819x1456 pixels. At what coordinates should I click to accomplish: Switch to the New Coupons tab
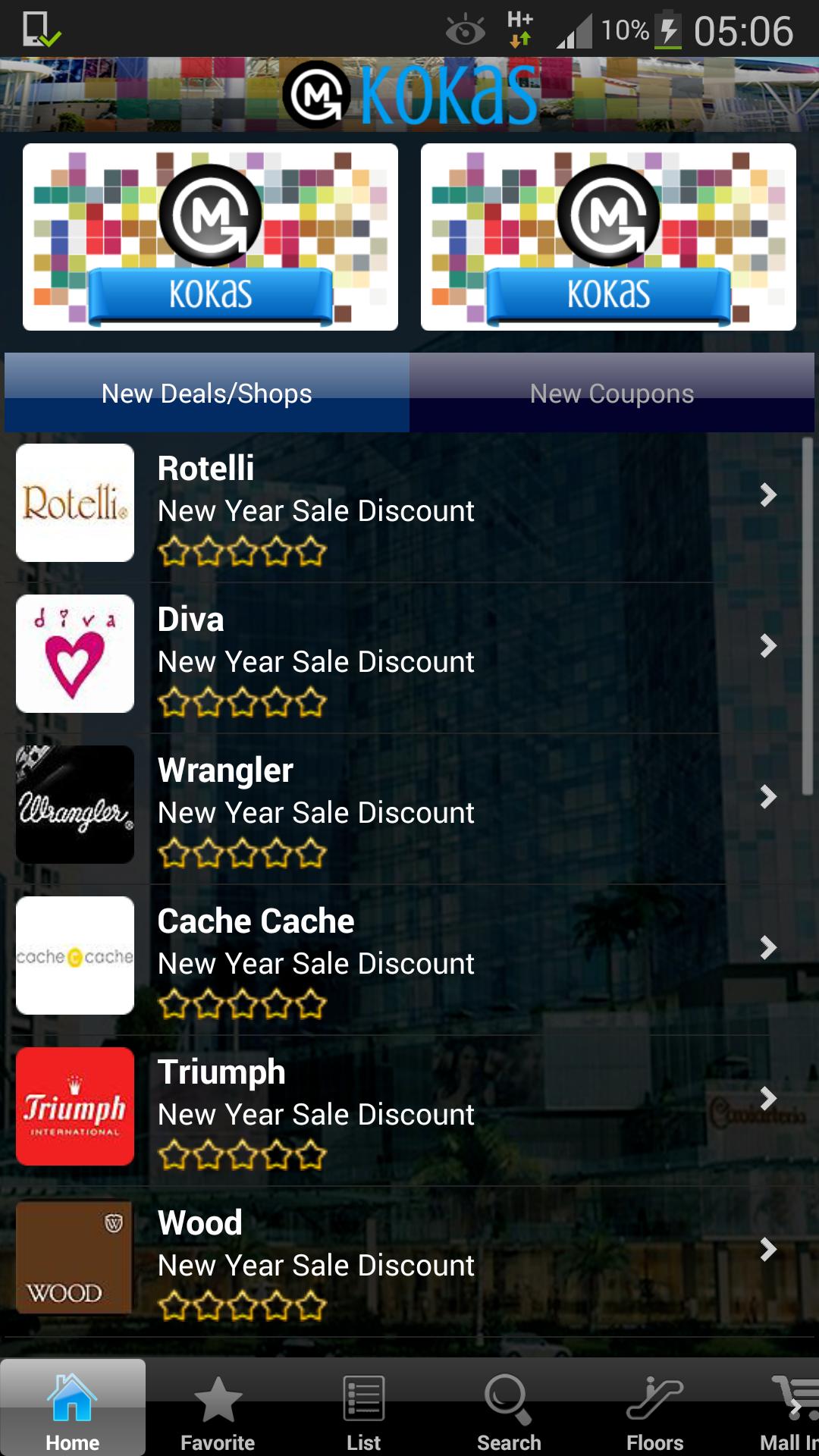pyautogui.click(x=612, y=393)
